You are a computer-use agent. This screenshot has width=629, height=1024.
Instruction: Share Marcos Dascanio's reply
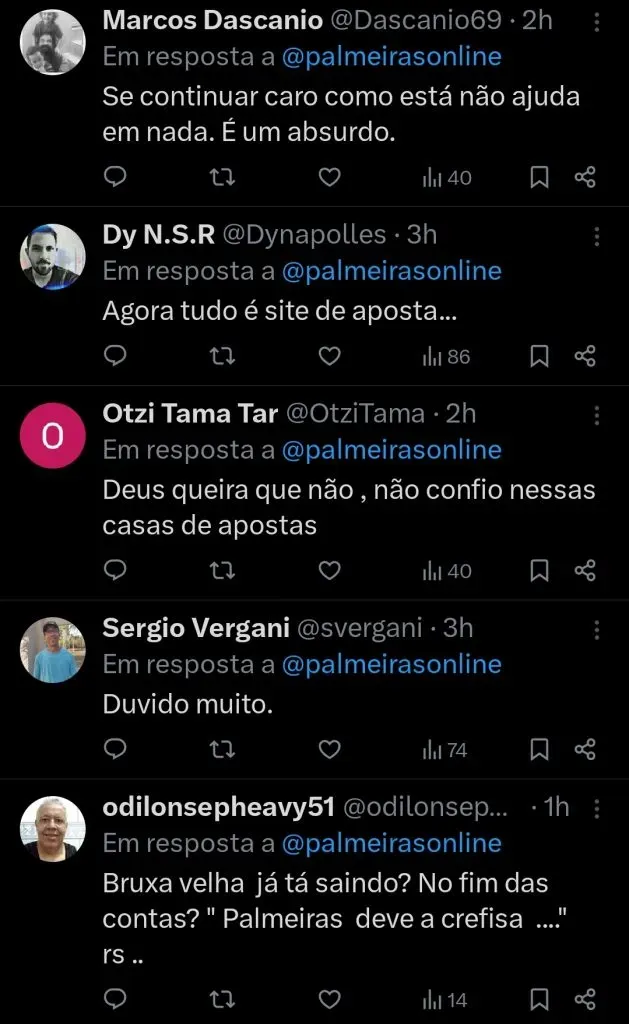[586, 178]
